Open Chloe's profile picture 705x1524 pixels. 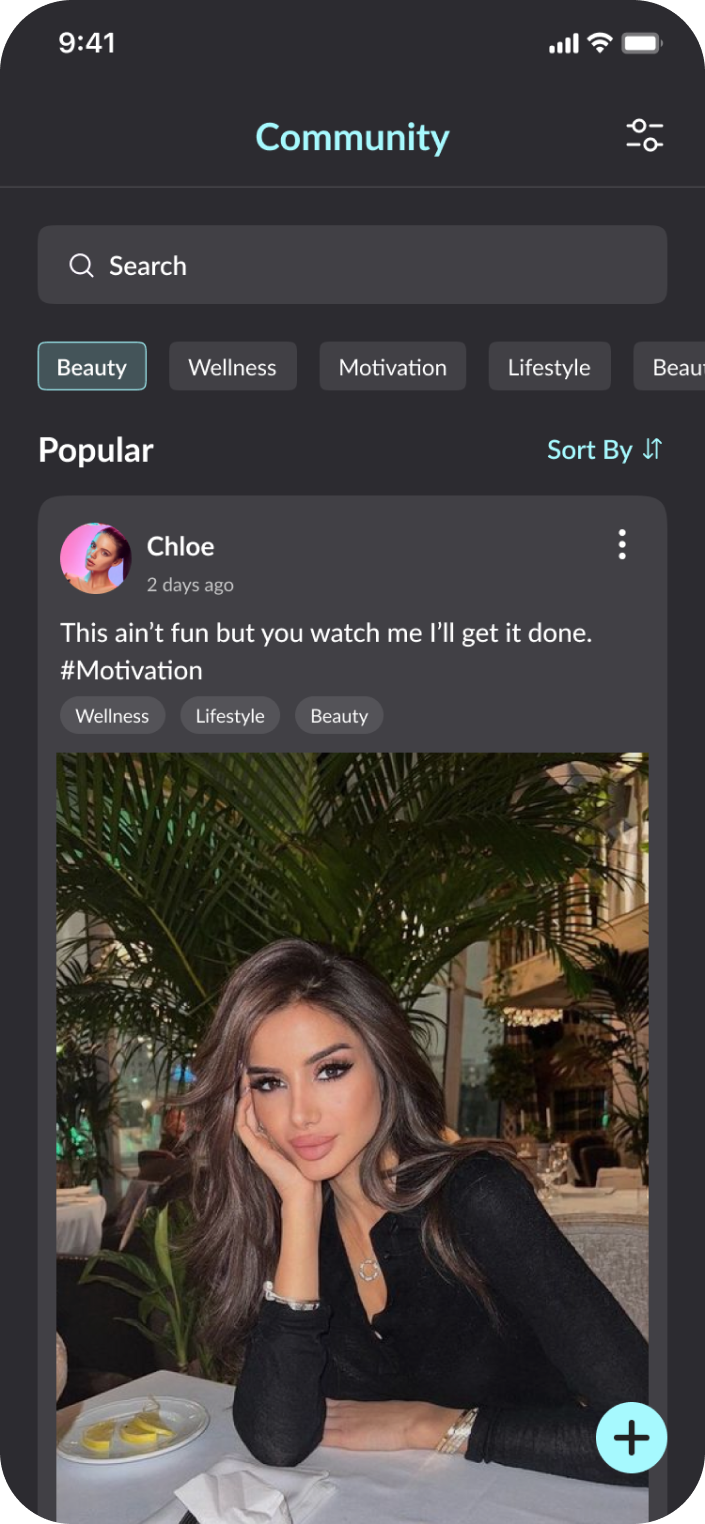(95, 558)
